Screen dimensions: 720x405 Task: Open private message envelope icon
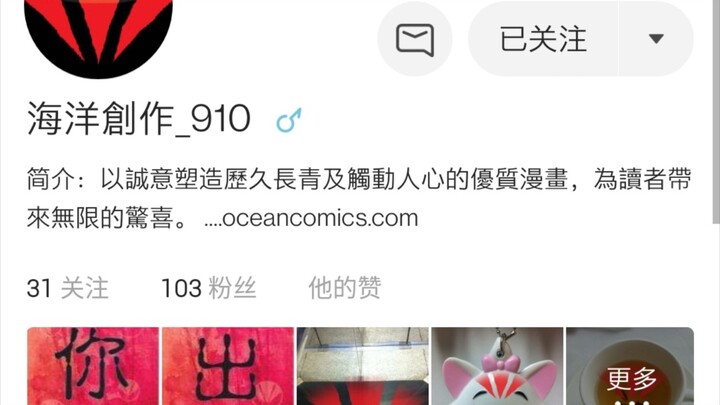click(x=414, y=39)
